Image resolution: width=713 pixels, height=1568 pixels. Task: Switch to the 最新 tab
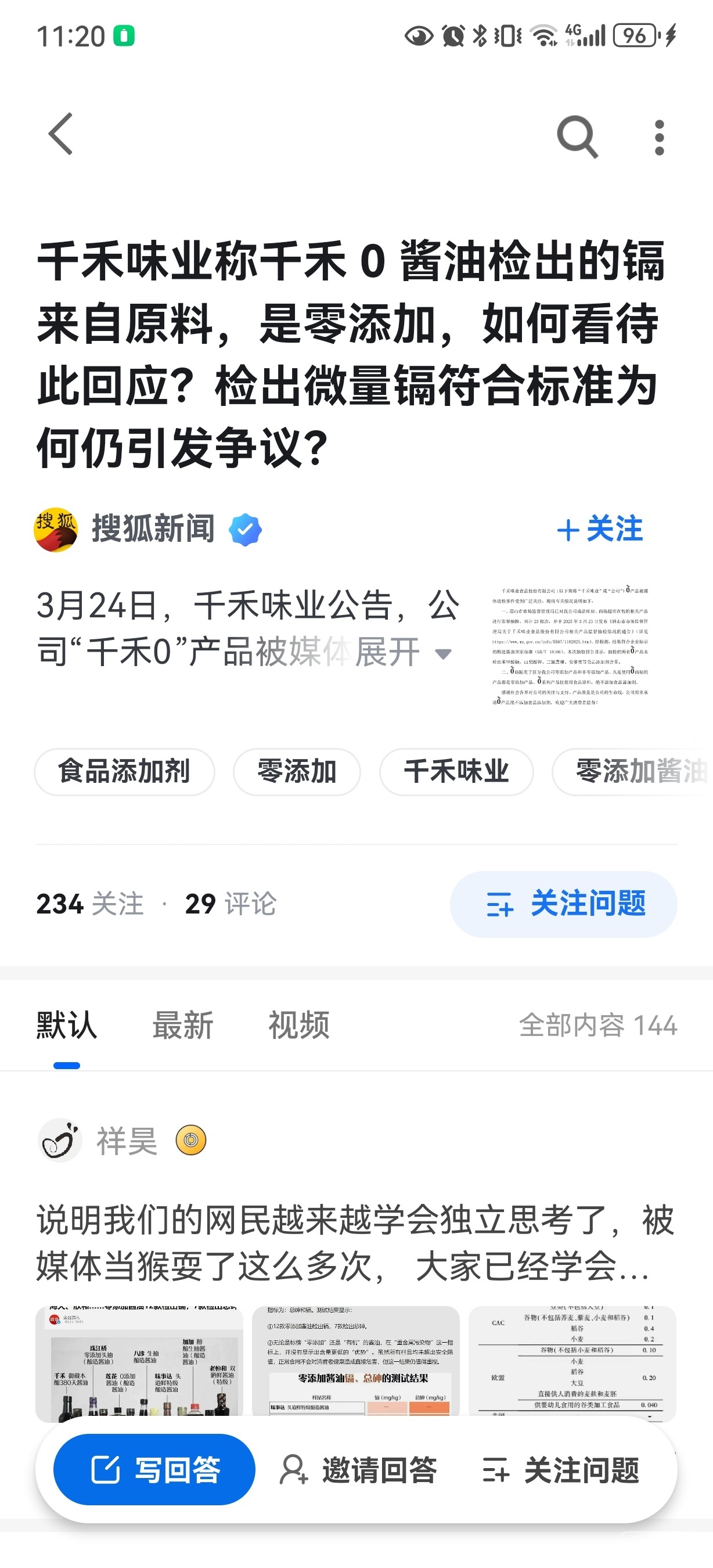coord(182,1025)
